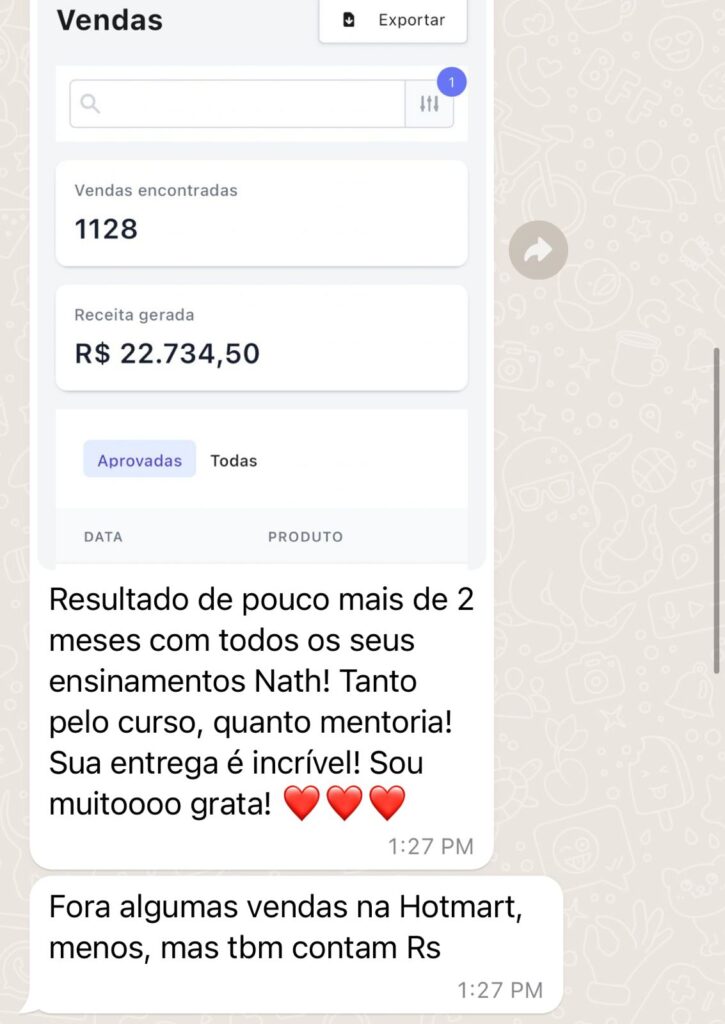
Task: Forward the sales screenshot message
Action: (x=538, y=250)
